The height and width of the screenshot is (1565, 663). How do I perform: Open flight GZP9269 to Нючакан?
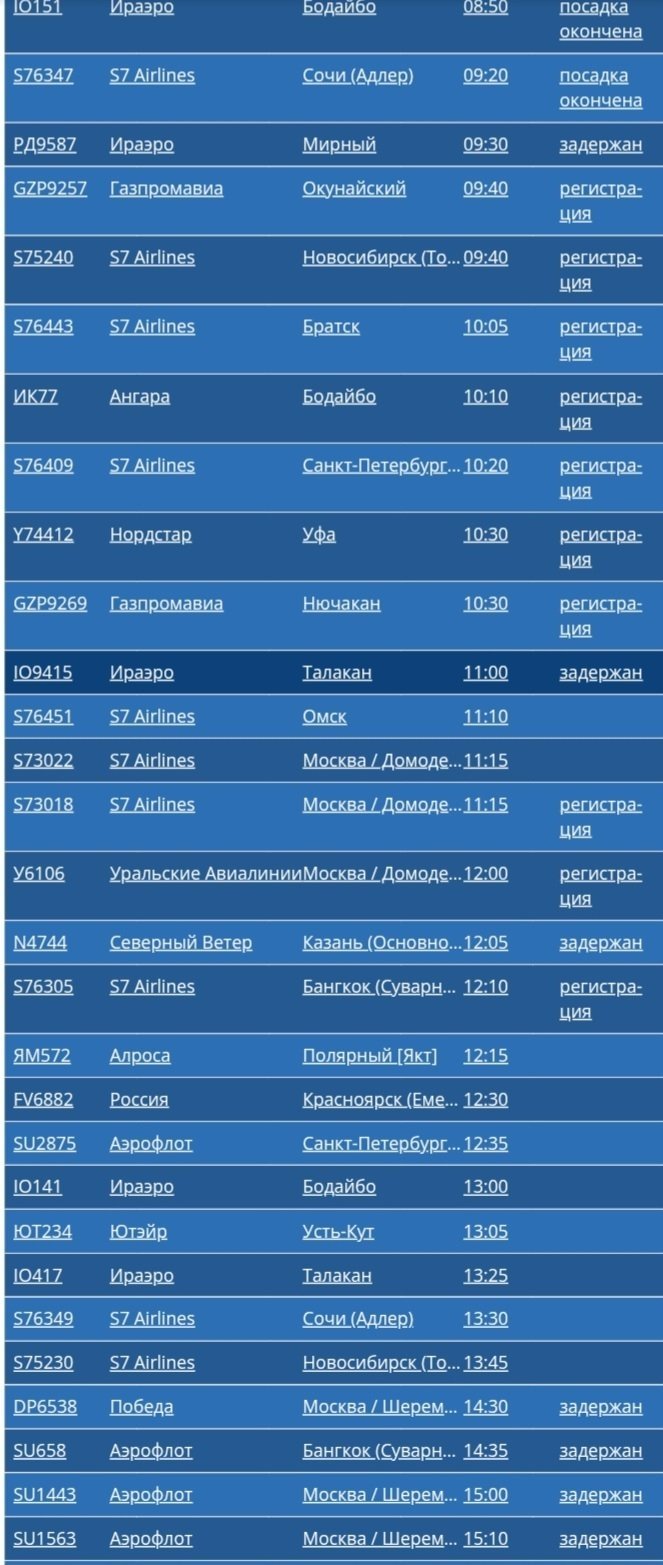pos(50,604)
